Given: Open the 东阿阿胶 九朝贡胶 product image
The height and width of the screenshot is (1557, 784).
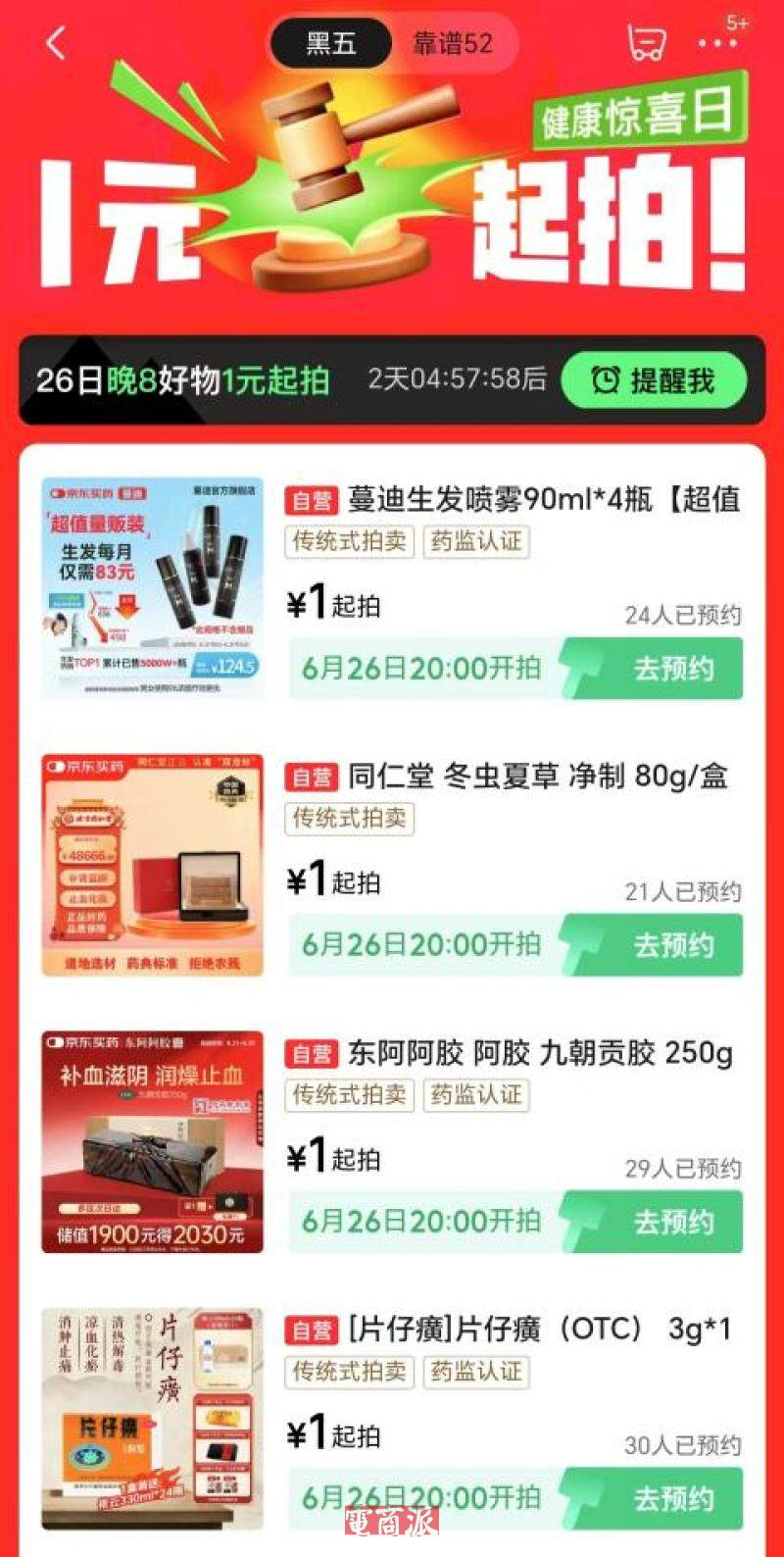Looking at the screenshot, I should (x=153, y=1141).
